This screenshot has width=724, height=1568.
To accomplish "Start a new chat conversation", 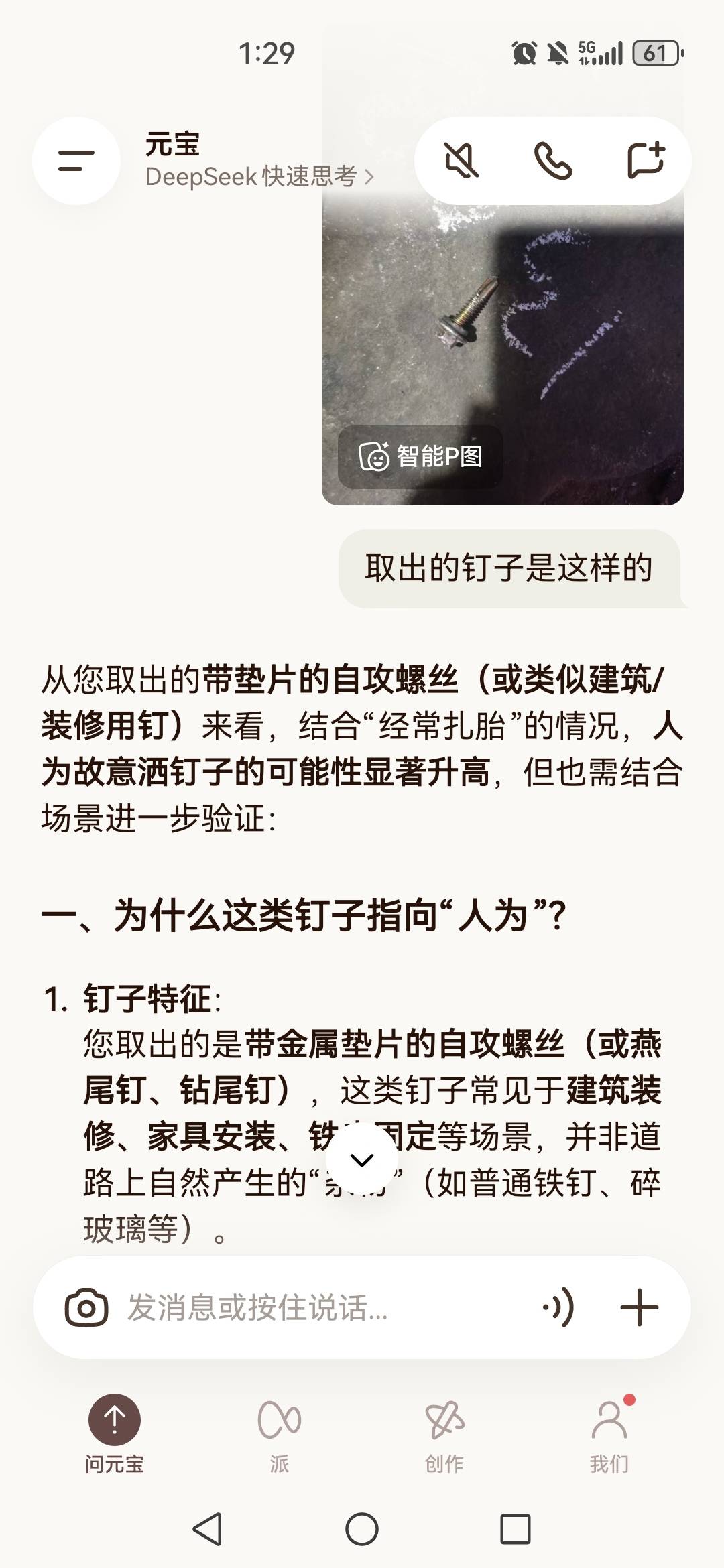I will tap(645, 161).
